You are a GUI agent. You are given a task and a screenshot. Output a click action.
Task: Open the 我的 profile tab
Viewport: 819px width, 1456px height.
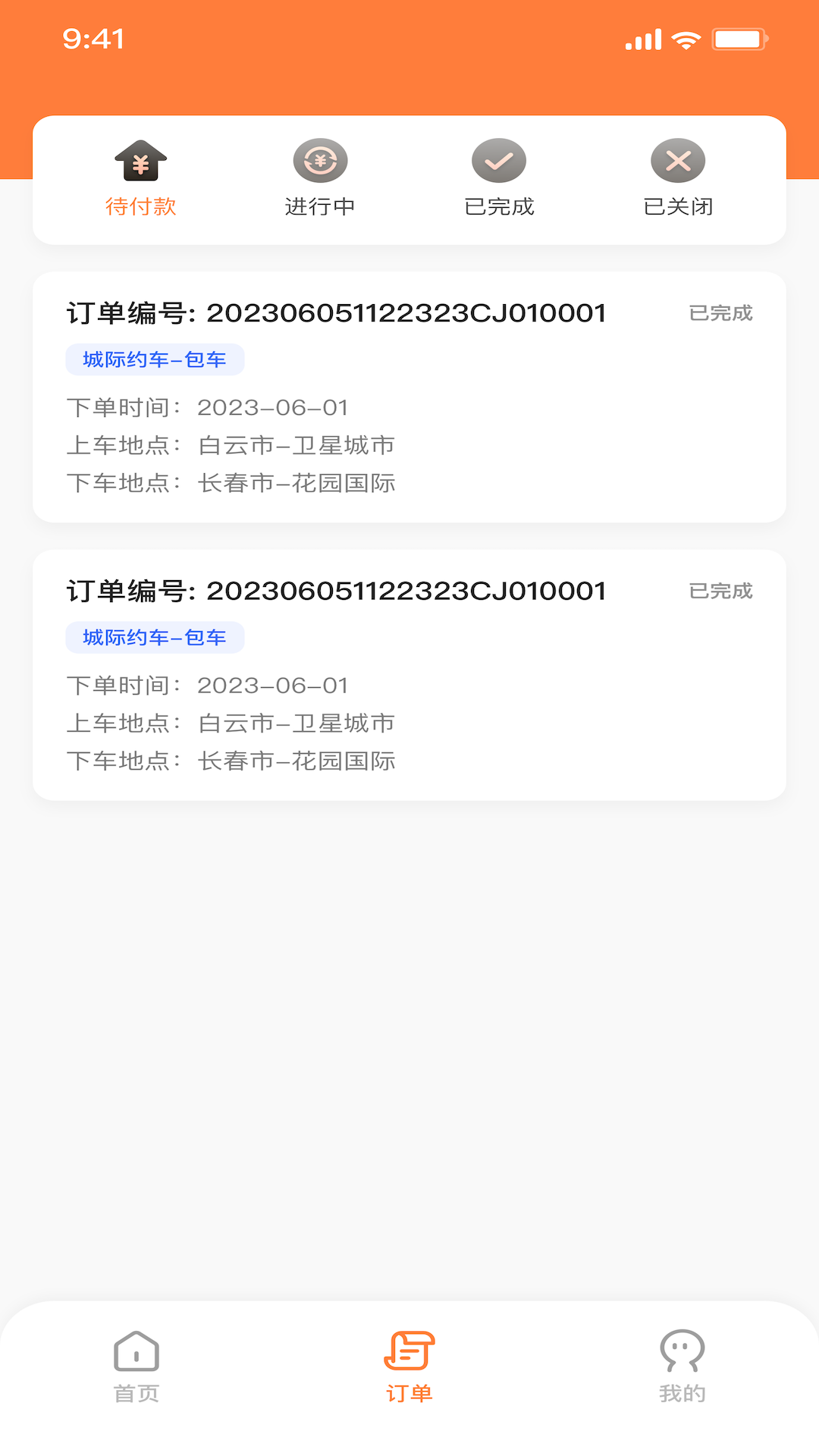point(682,1367)
